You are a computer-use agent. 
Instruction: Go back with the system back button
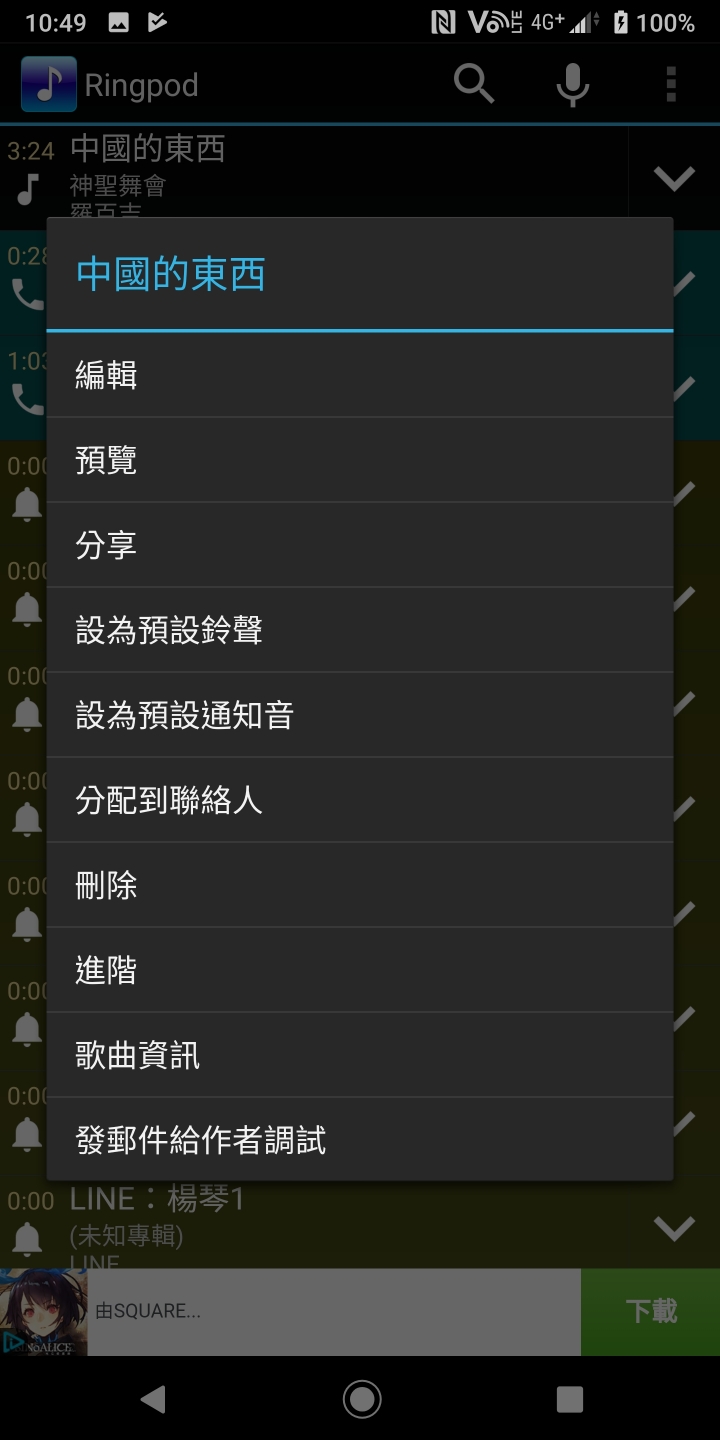tap(153, 1399)
